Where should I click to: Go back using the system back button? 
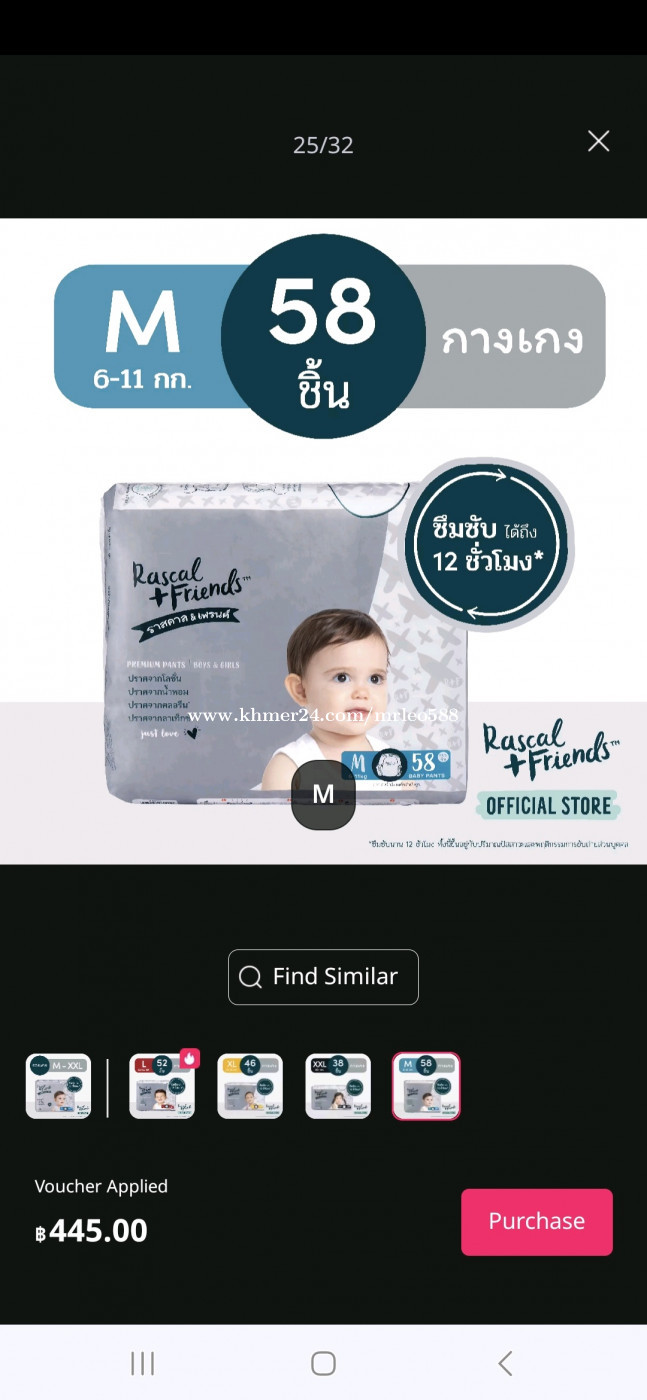point(505,1363)
